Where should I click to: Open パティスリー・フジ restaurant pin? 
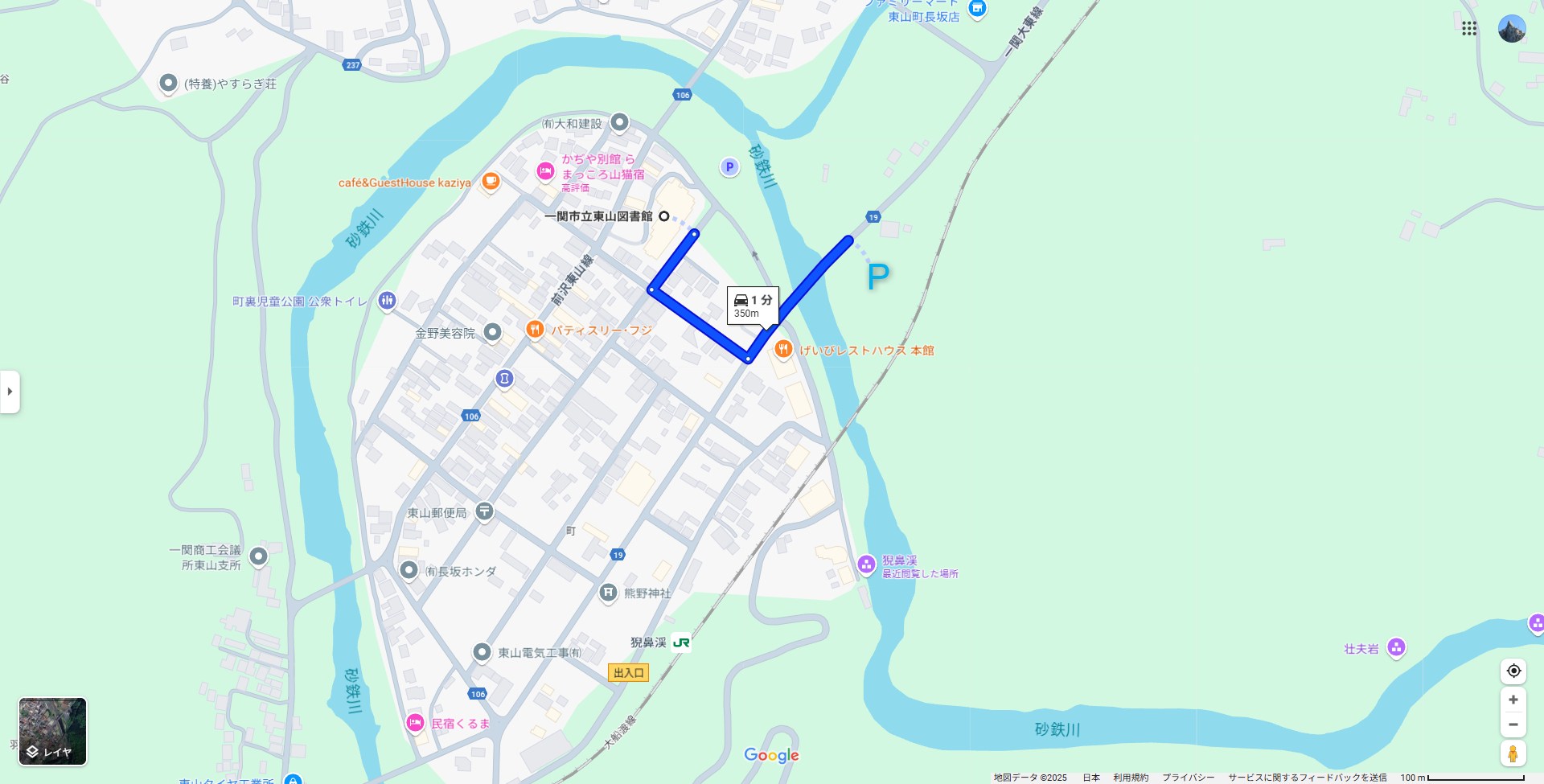535,329
